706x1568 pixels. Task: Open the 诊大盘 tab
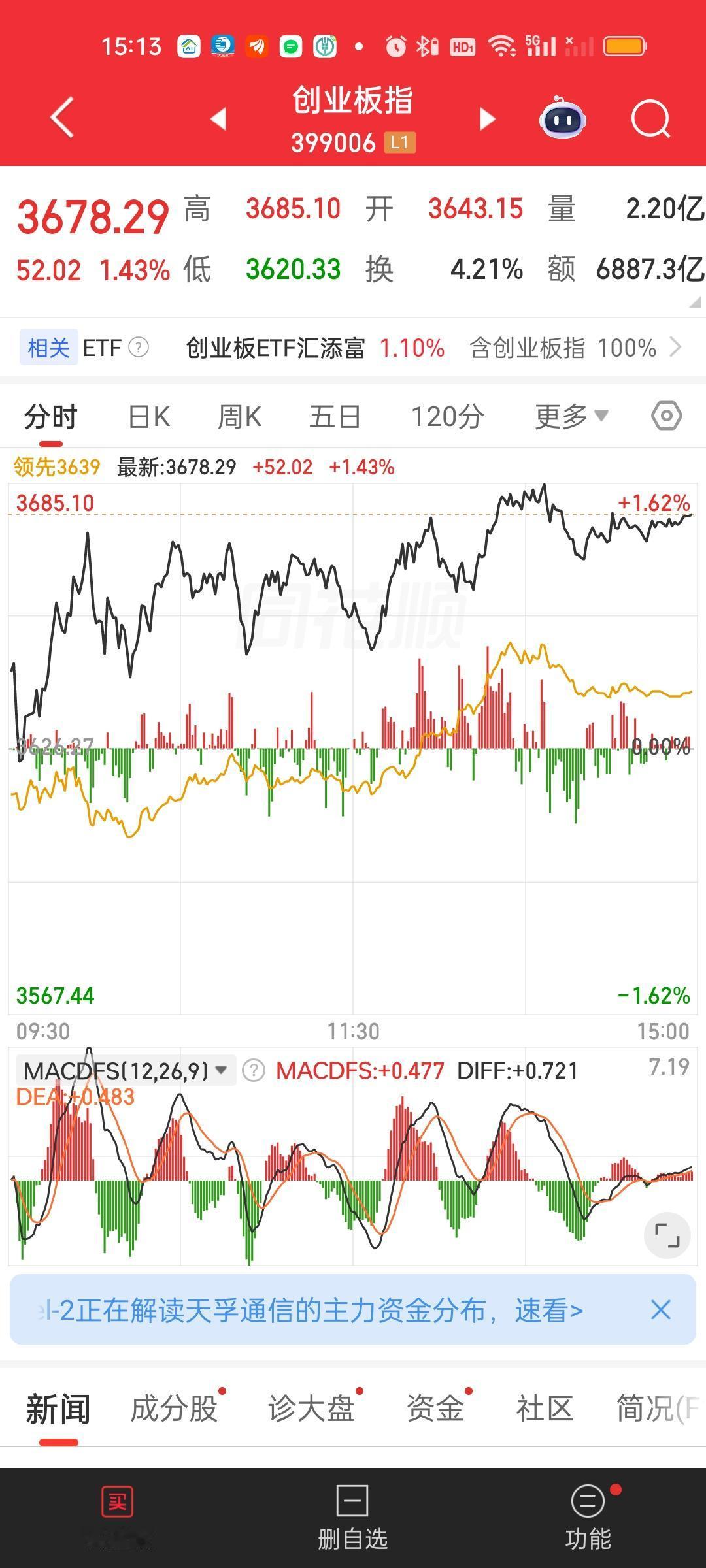tap(311, 1409)
